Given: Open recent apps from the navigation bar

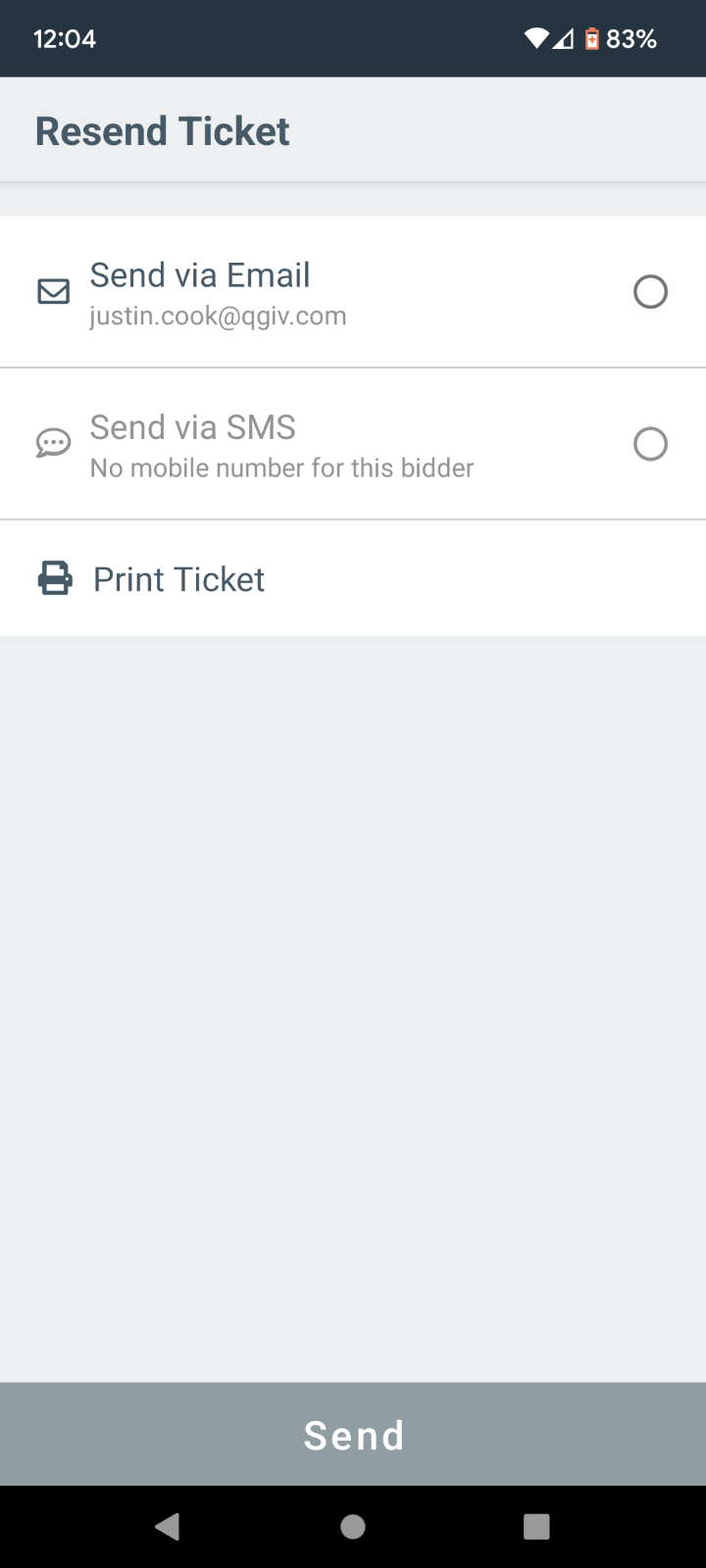Looking at the screenshot, I should (536, 1526).
